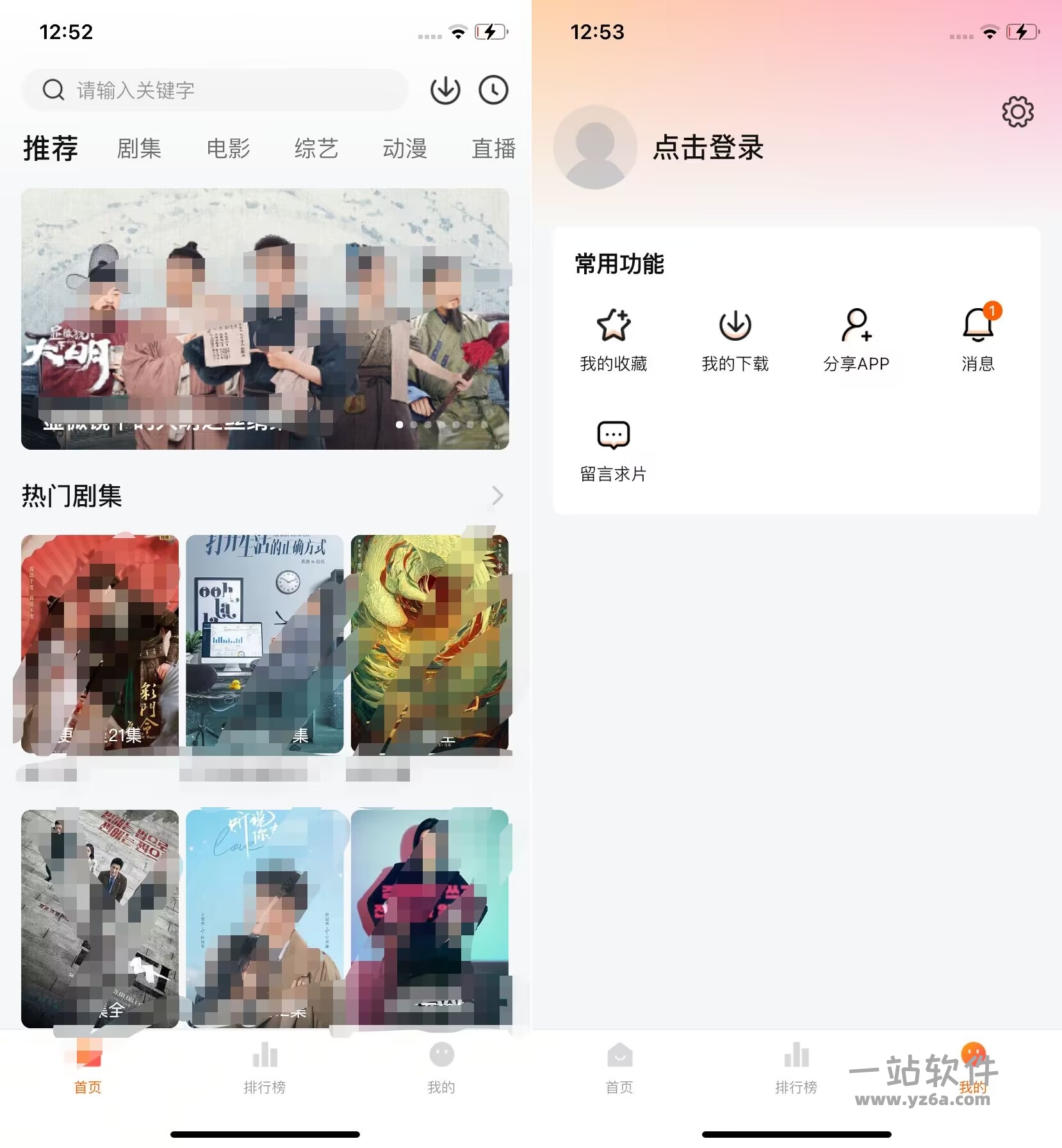The image size is (1062, 1148).
Task: Select 分享APP
Action: [856, 340]
